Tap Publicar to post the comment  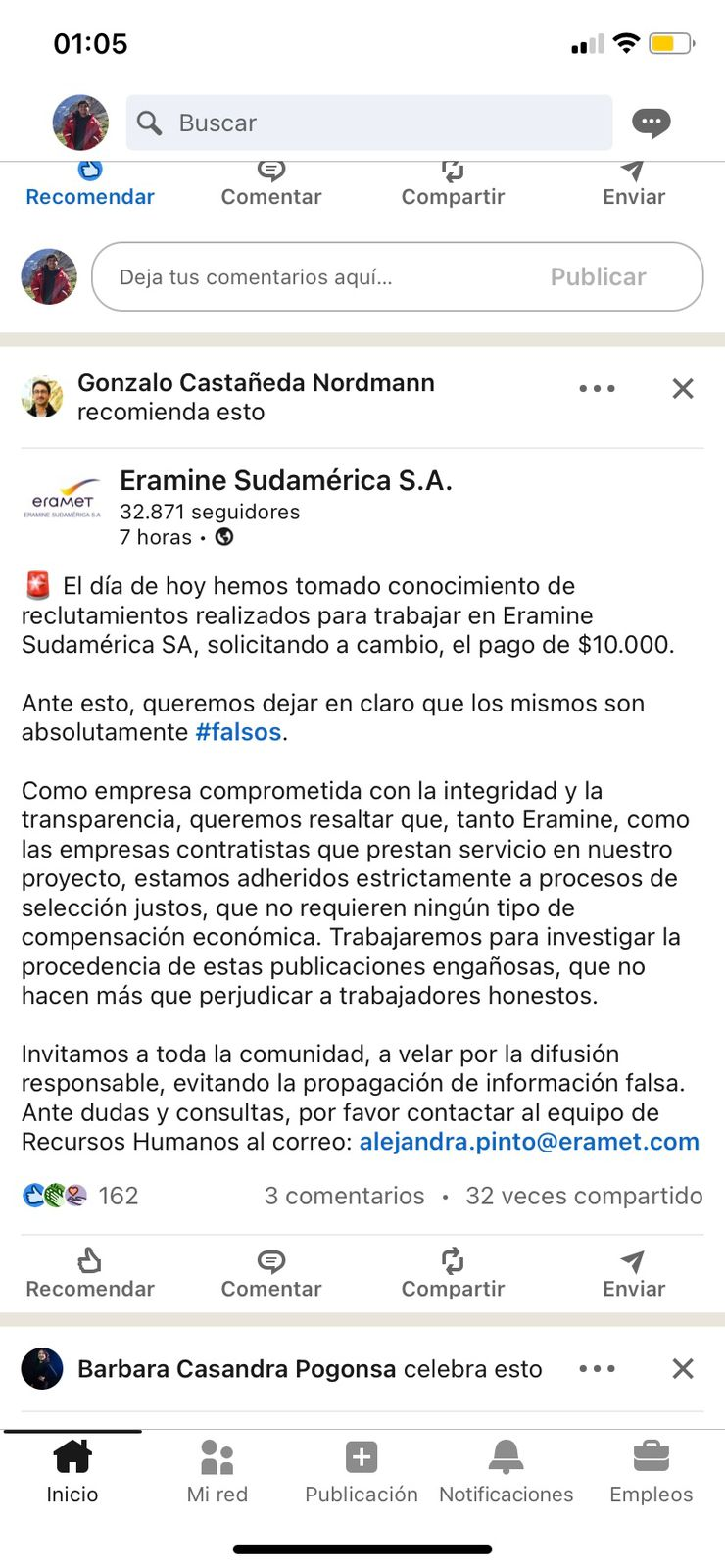click(x=598, y=277)
